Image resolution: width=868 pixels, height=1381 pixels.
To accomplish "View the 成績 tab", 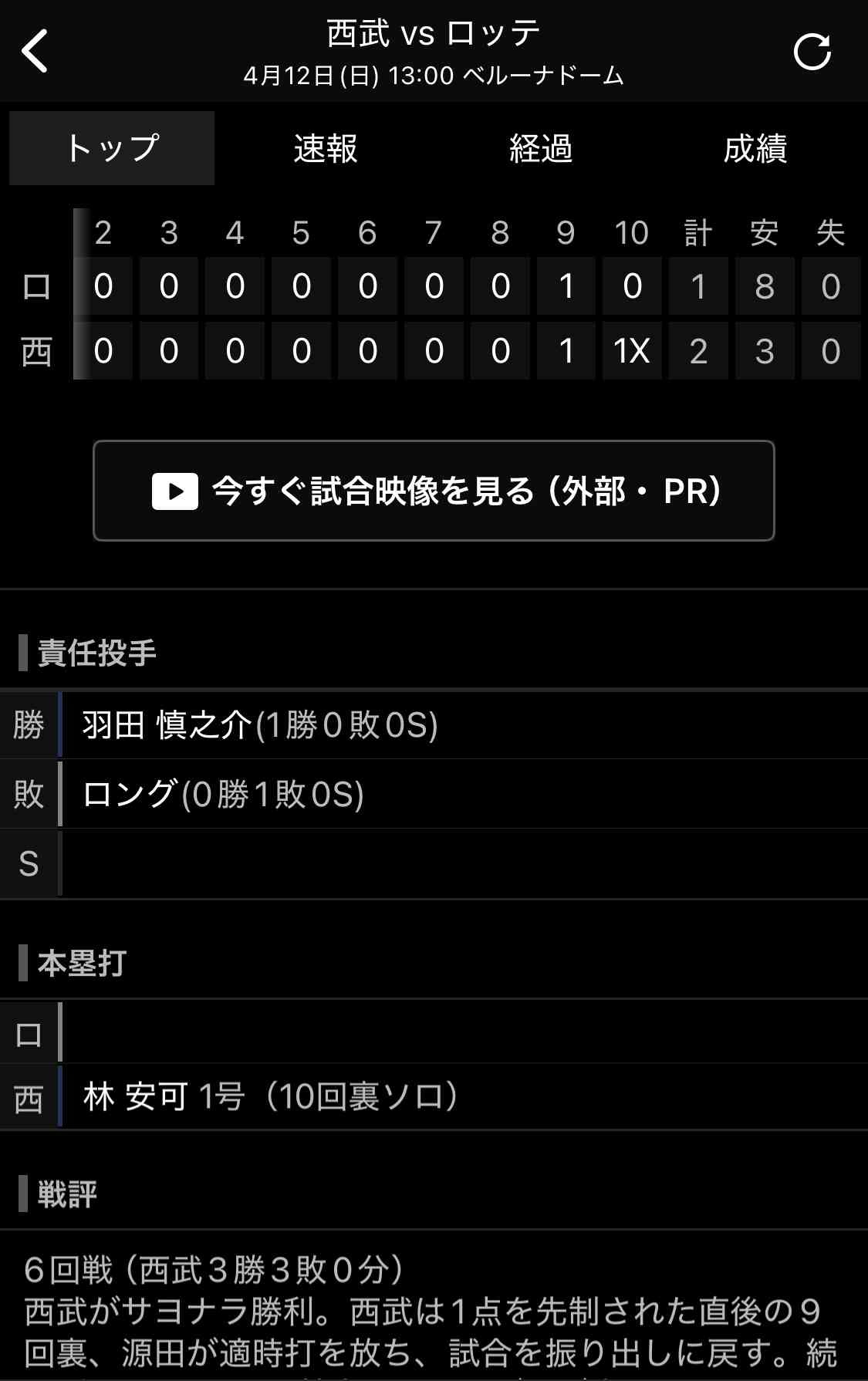I will (755, 148).
